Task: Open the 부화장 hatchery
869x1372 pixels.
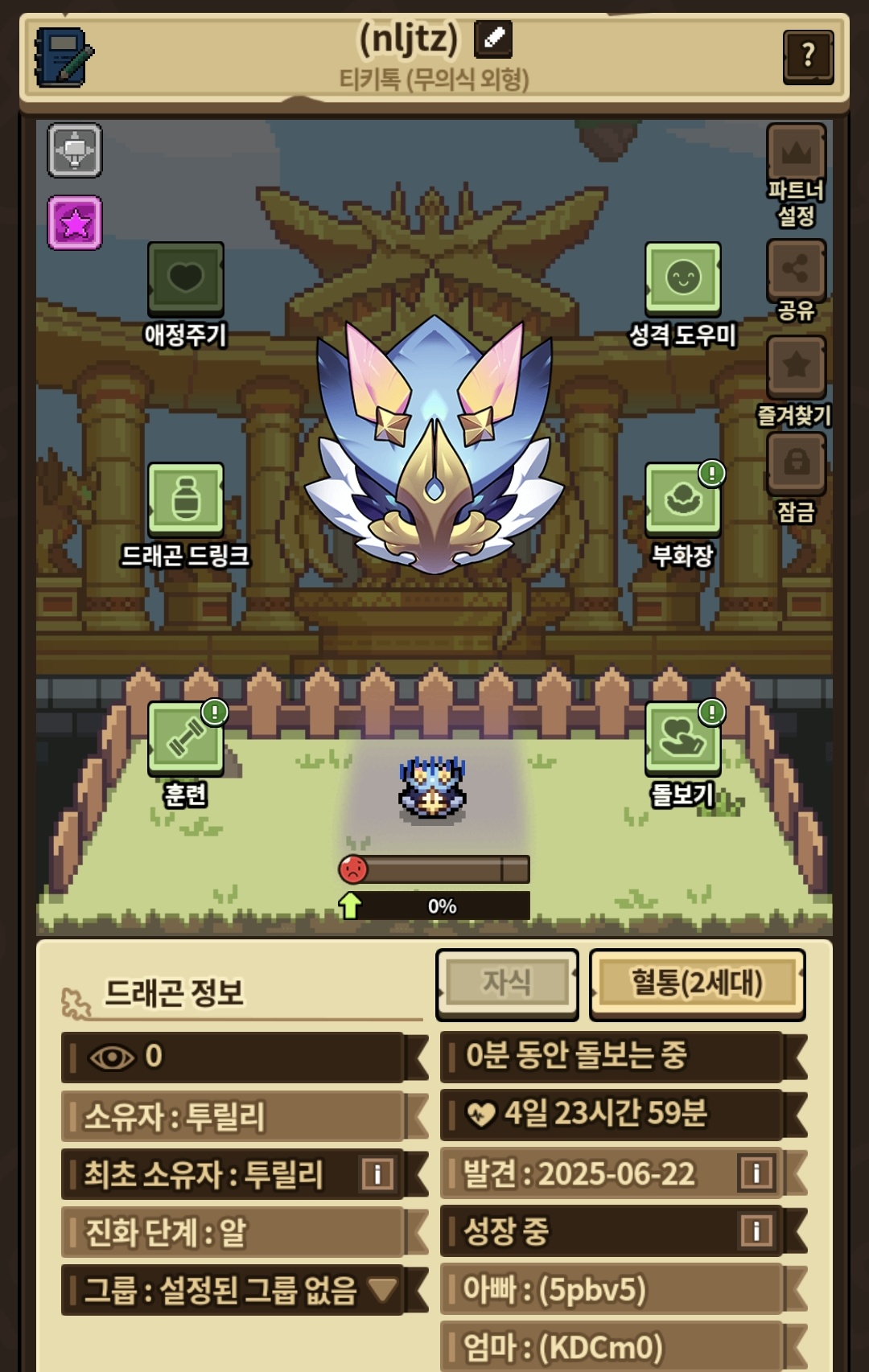Action: point(682,500)
